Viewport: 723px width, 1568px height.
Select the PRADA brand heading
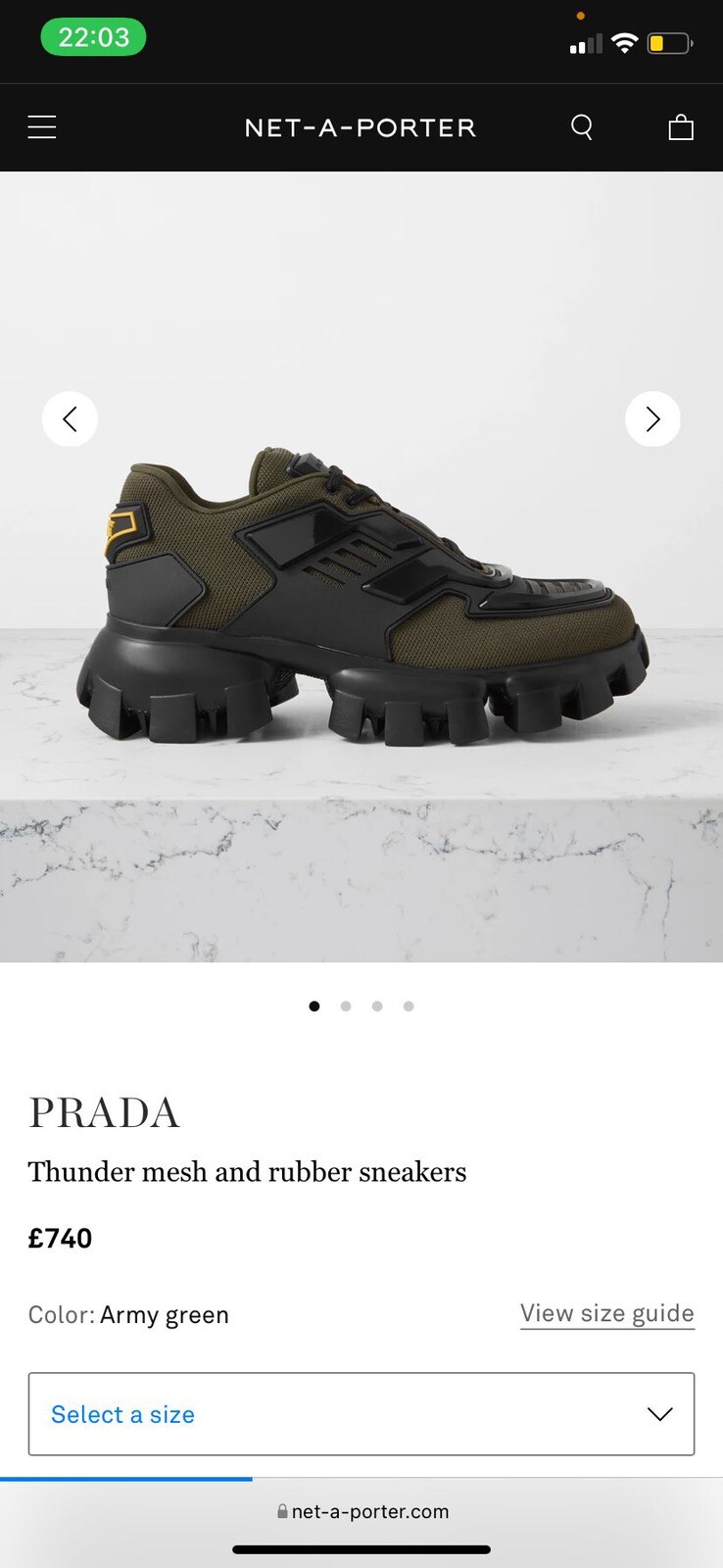point(104,1111)
